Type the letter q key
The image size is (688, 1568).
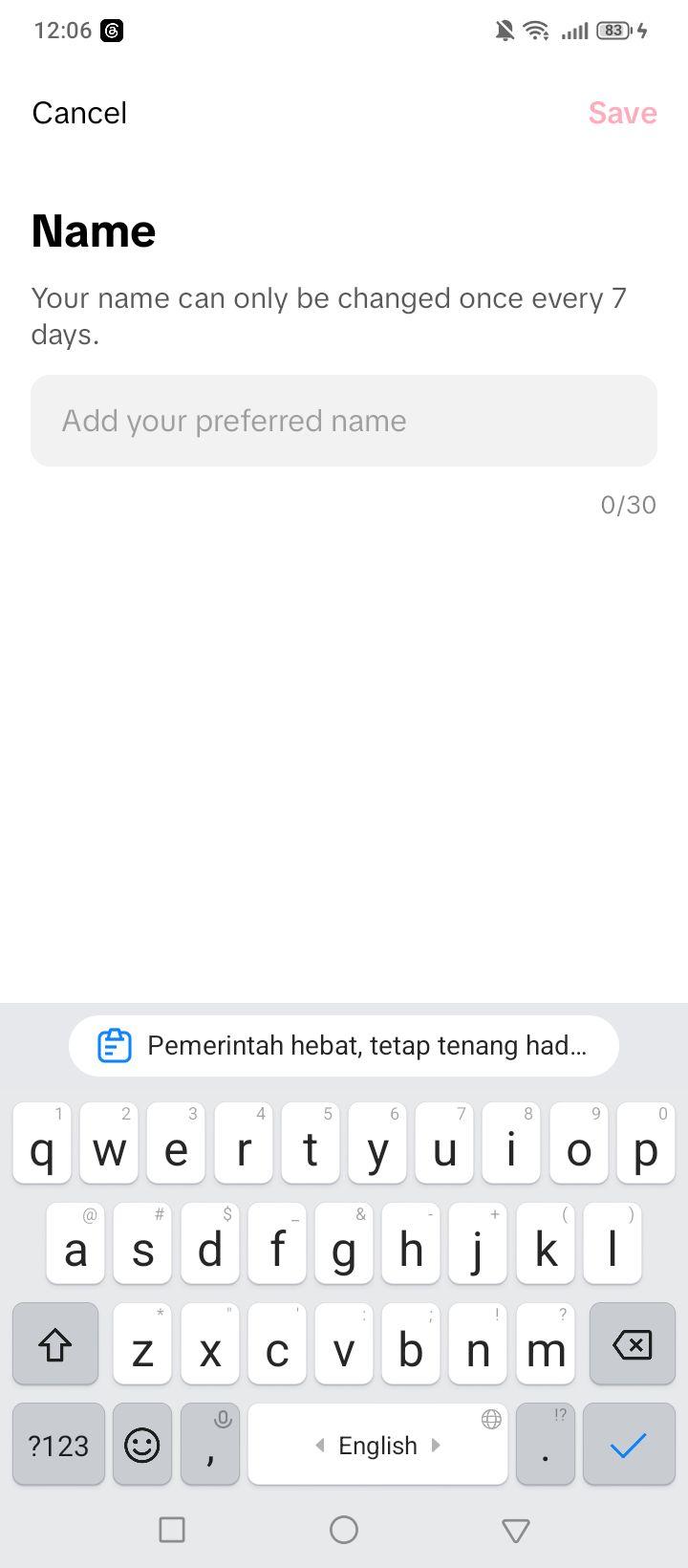click(x=42, y=1143)
